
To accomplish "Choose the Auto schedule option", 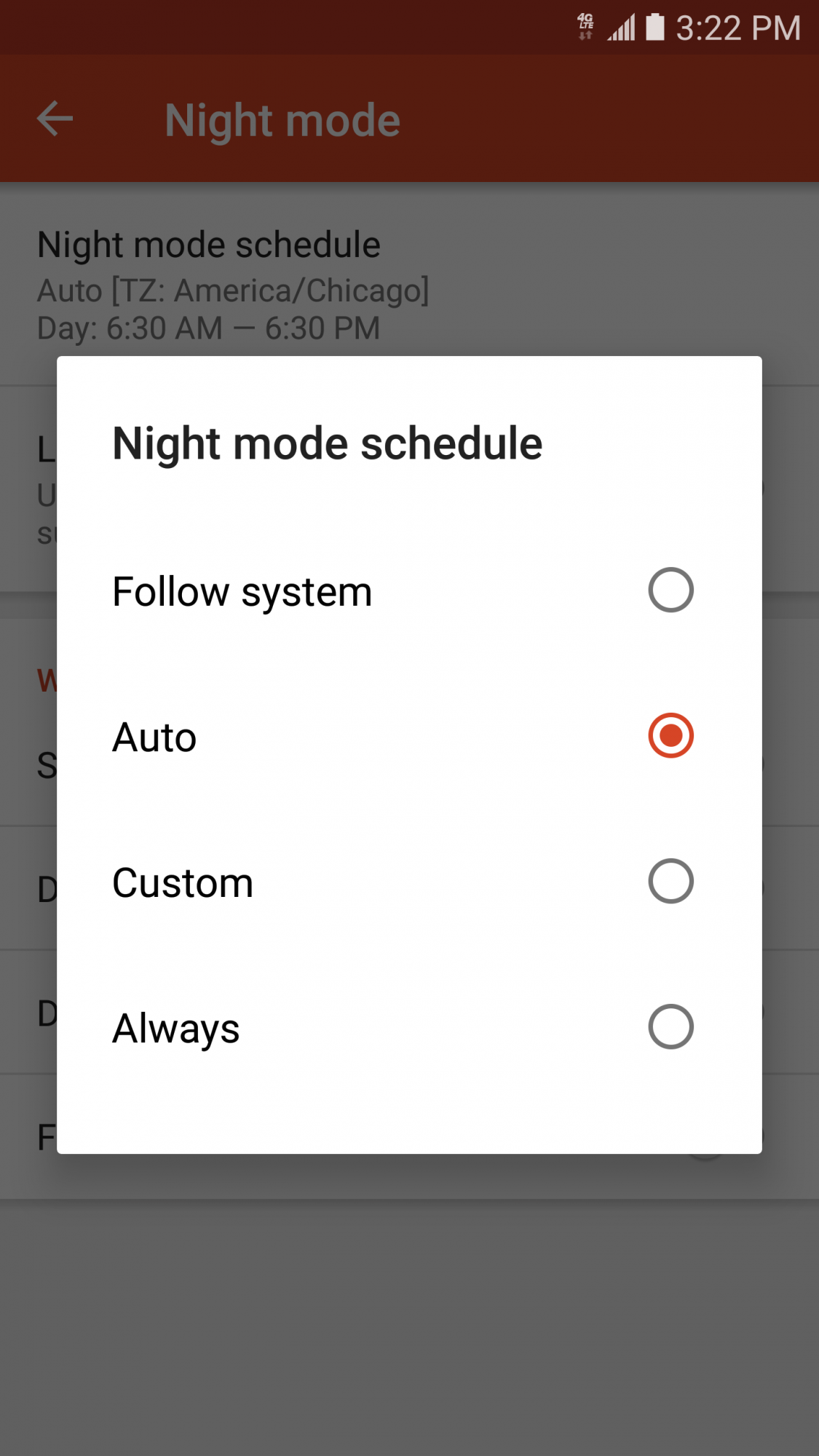I will coord(409,736).
